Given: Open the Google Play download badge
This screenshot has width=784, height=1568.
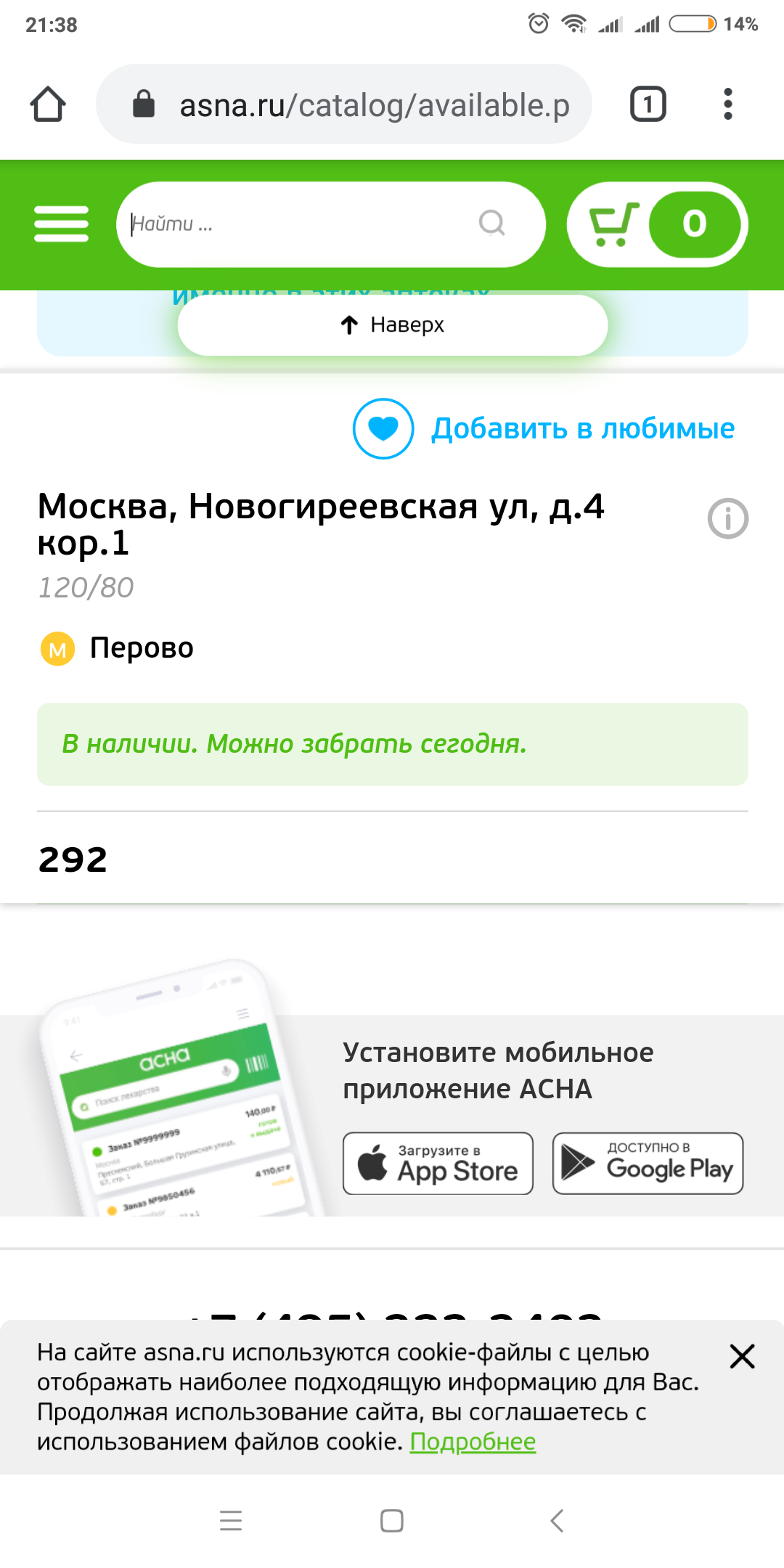Looking at the screenshot, I should click(648, 1163).
